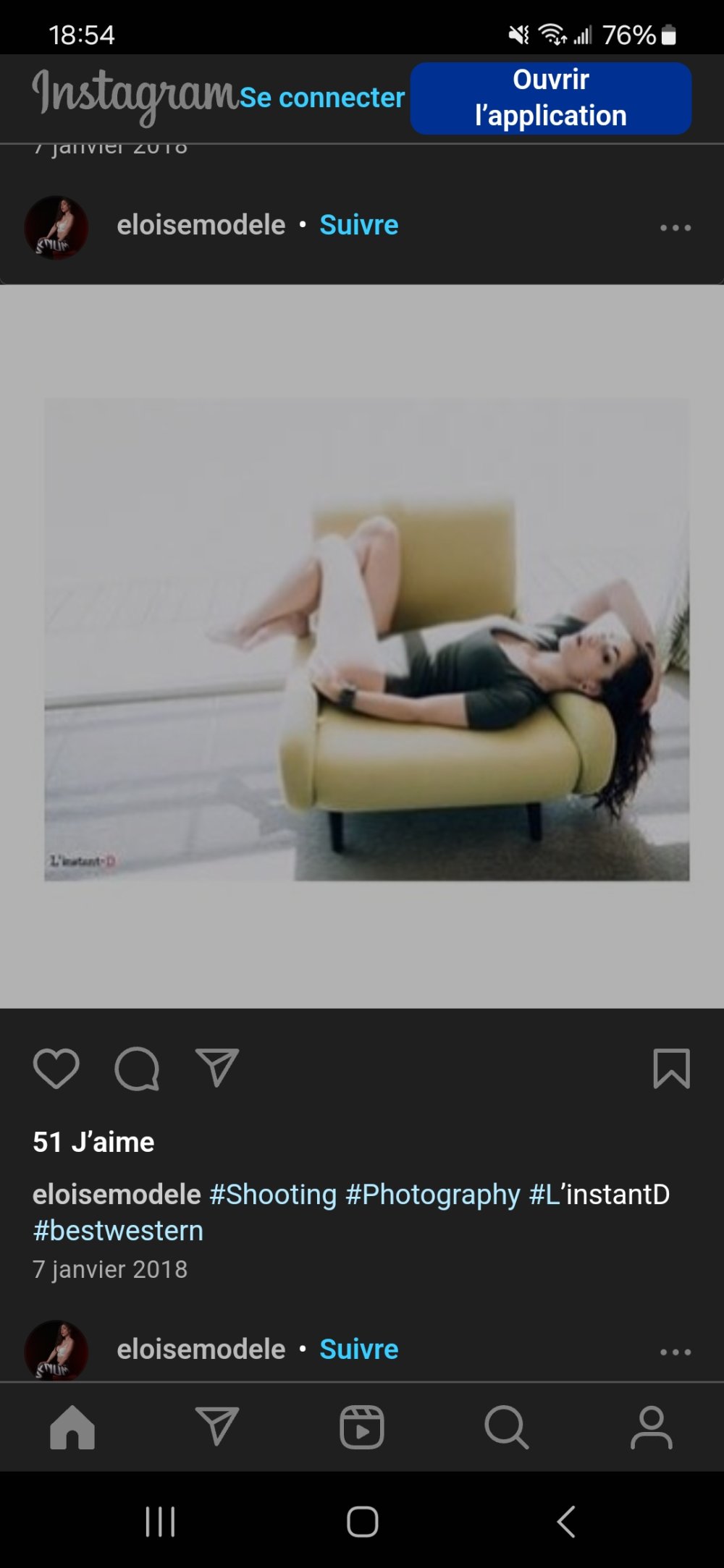Go to the Home tab

72,1427
